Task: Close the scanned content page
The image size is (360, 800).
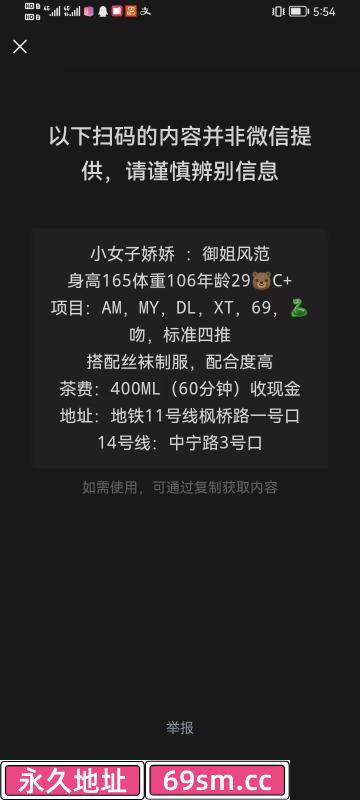Action: [x=20, y=47]
